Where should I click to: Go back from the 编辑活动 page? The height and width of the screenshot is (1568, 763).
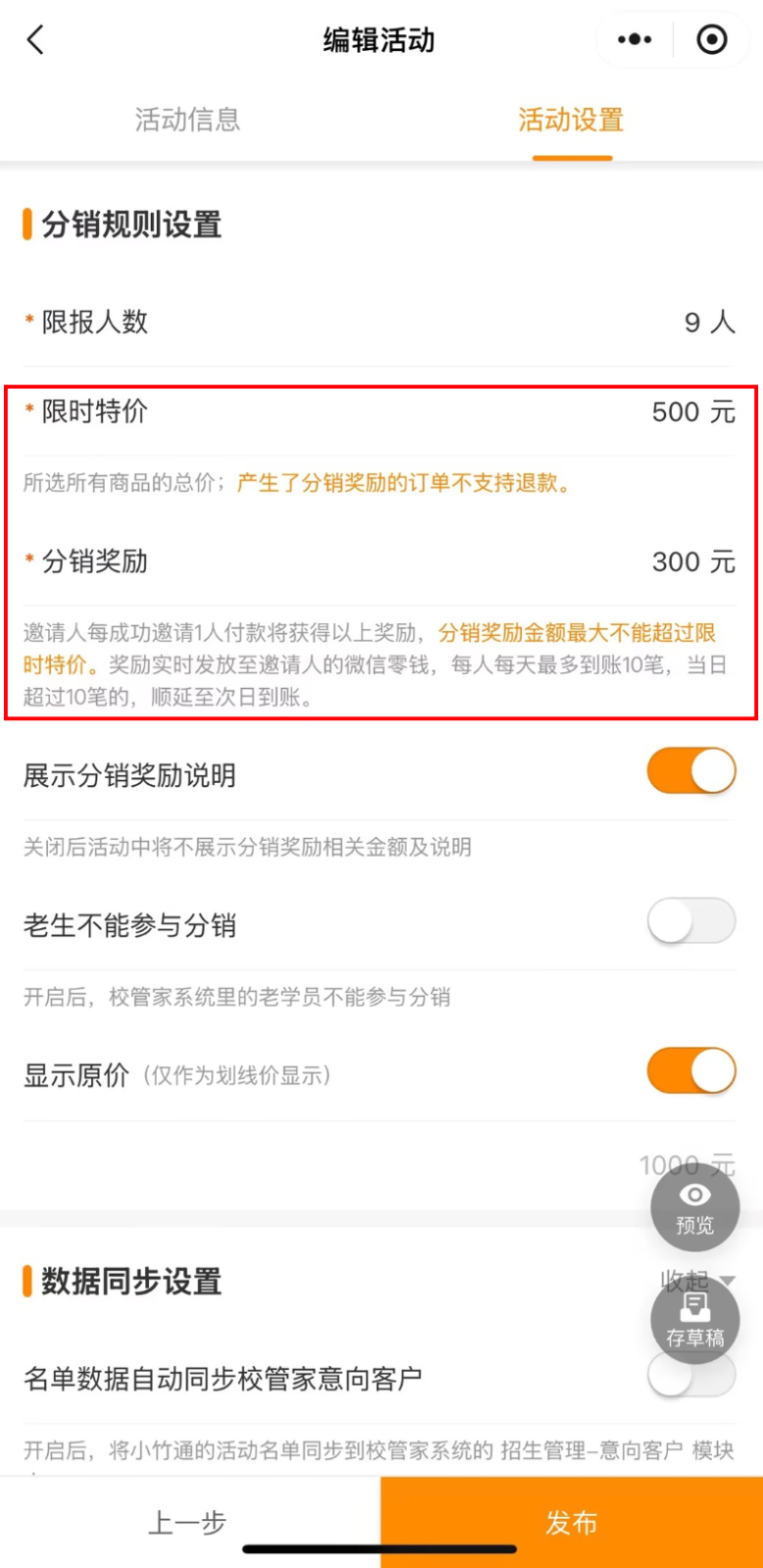coord(36,40)
